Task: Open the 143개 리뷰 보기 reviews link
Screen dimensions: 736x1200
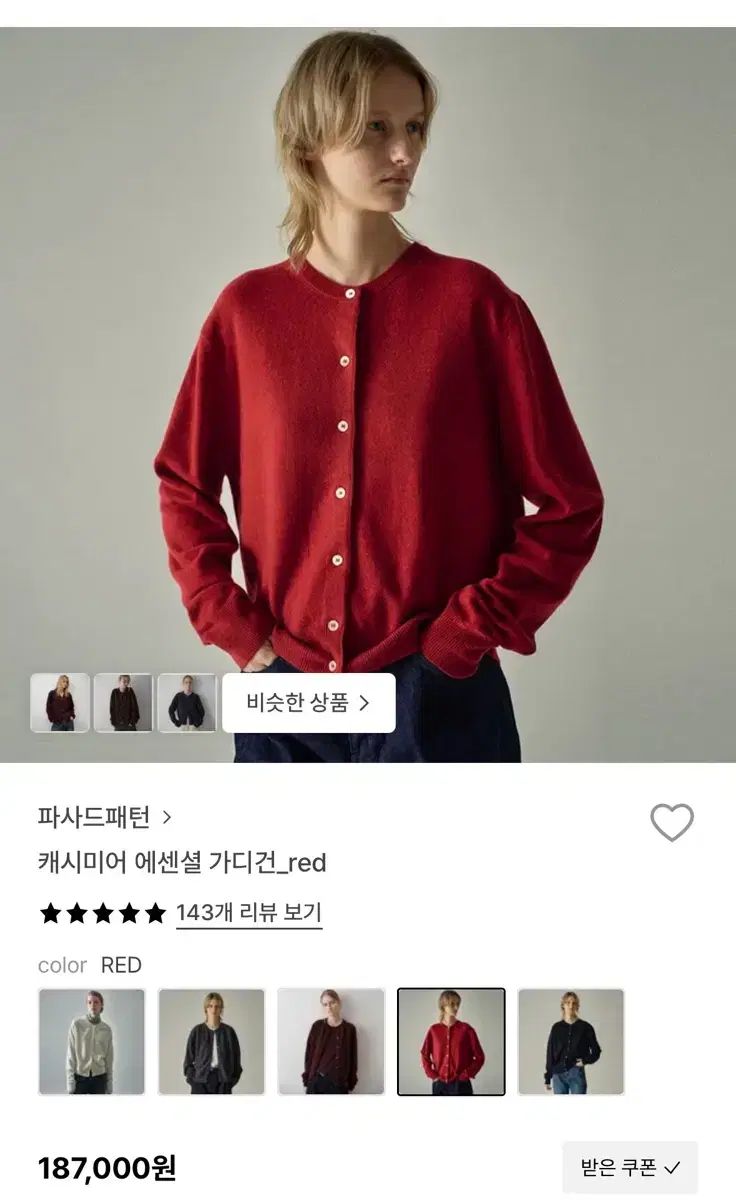Action: pyautogui.click(x=248, y=913)
